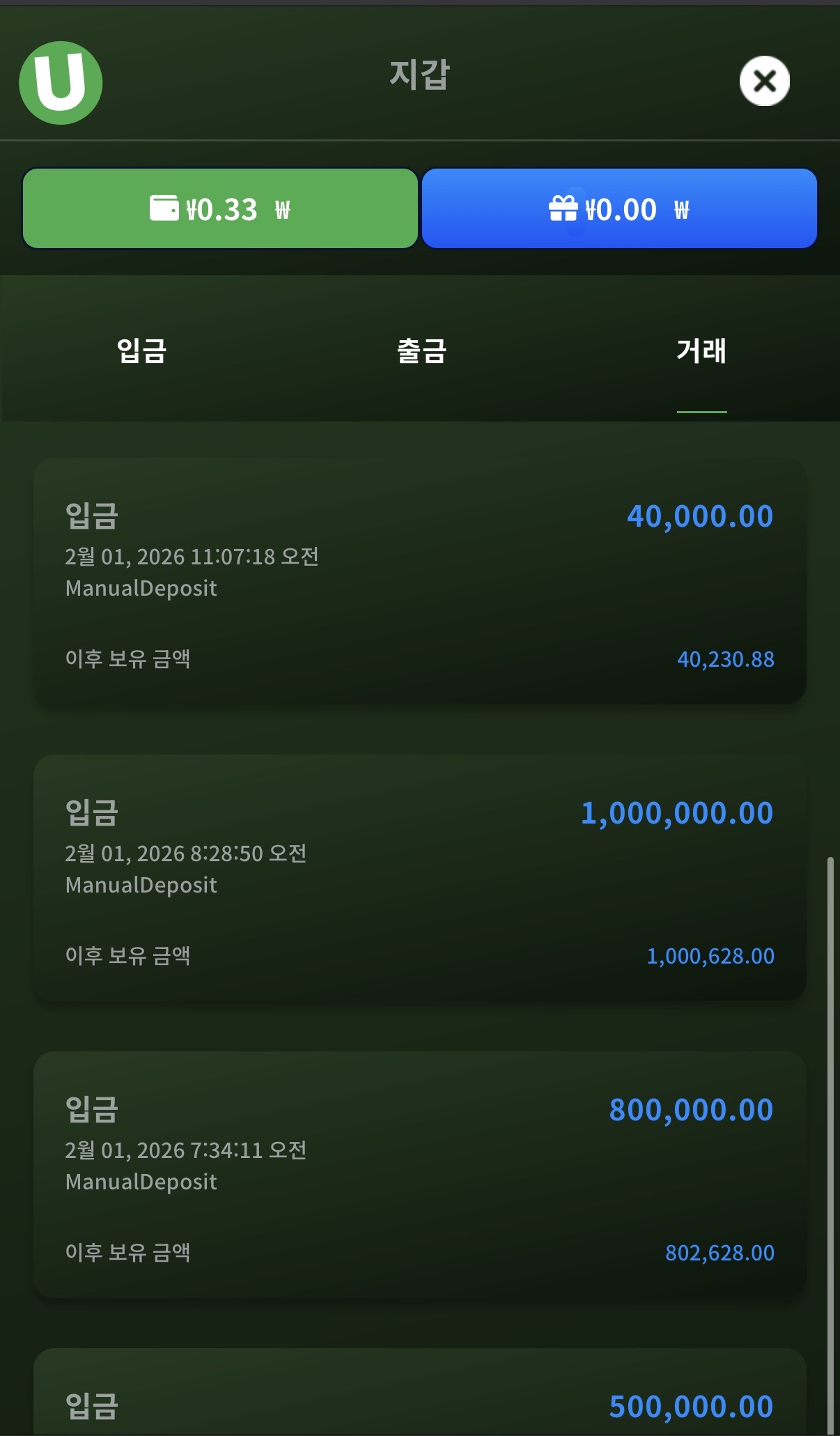Close the 지갑 wallet screen
Viewport: 840px width, 1436px height.
click(x=764, y=81)
